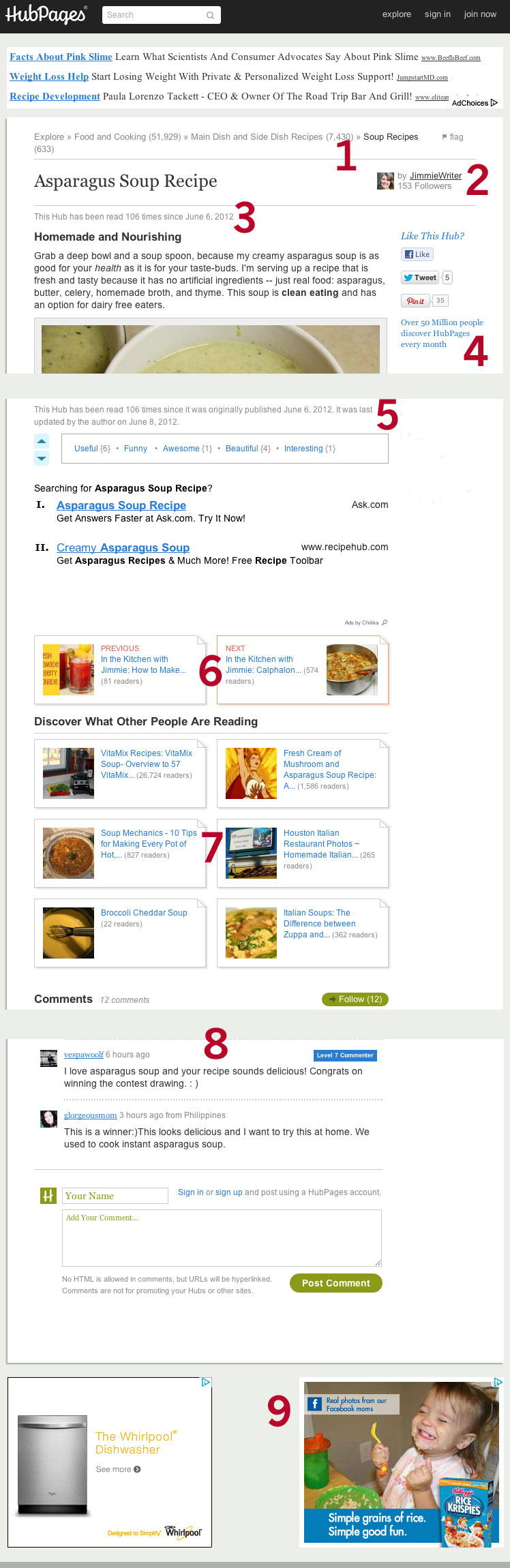This screenshot has height=1568, width=510.
Task: Like this hub on Facebook
Action: 417,255
